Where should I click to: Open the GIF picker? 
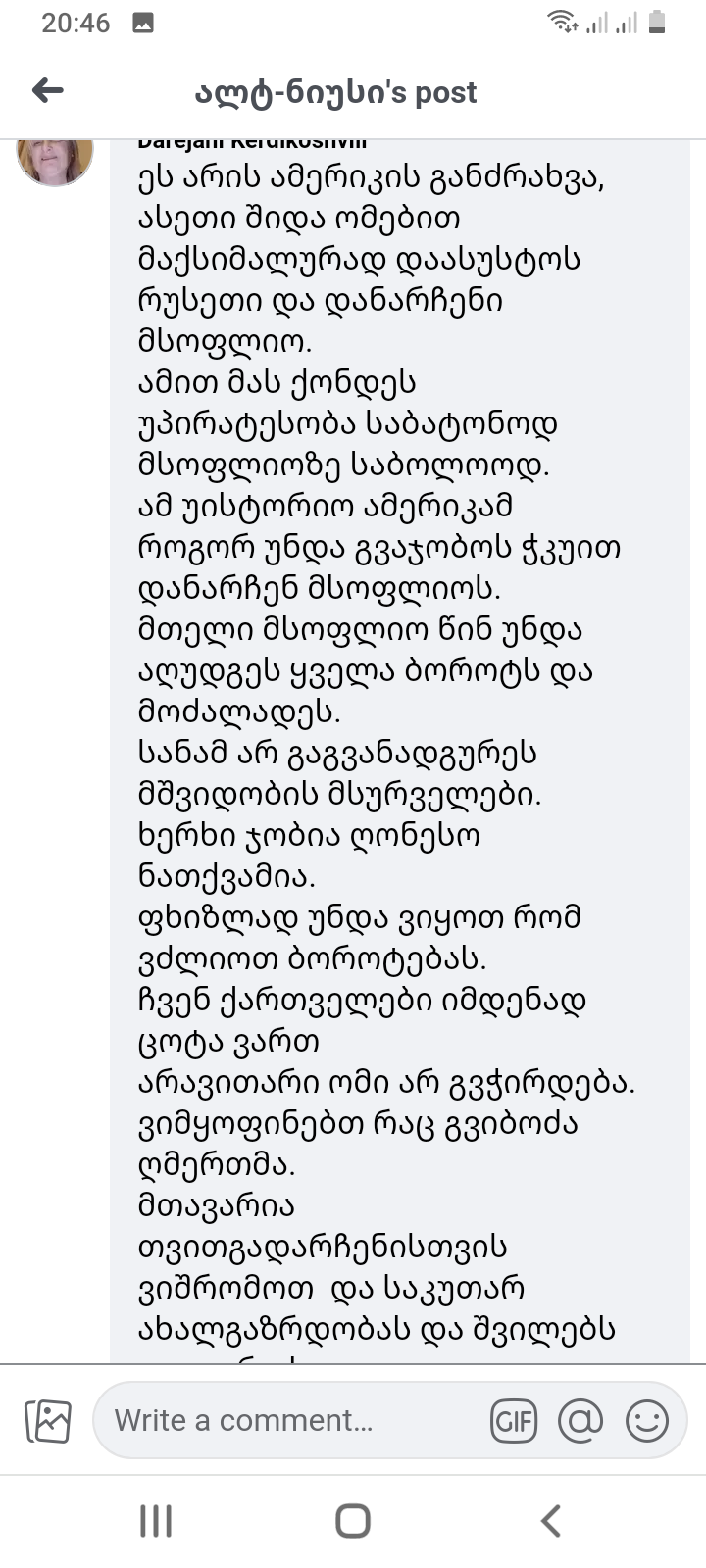[x=514, y=1420]
